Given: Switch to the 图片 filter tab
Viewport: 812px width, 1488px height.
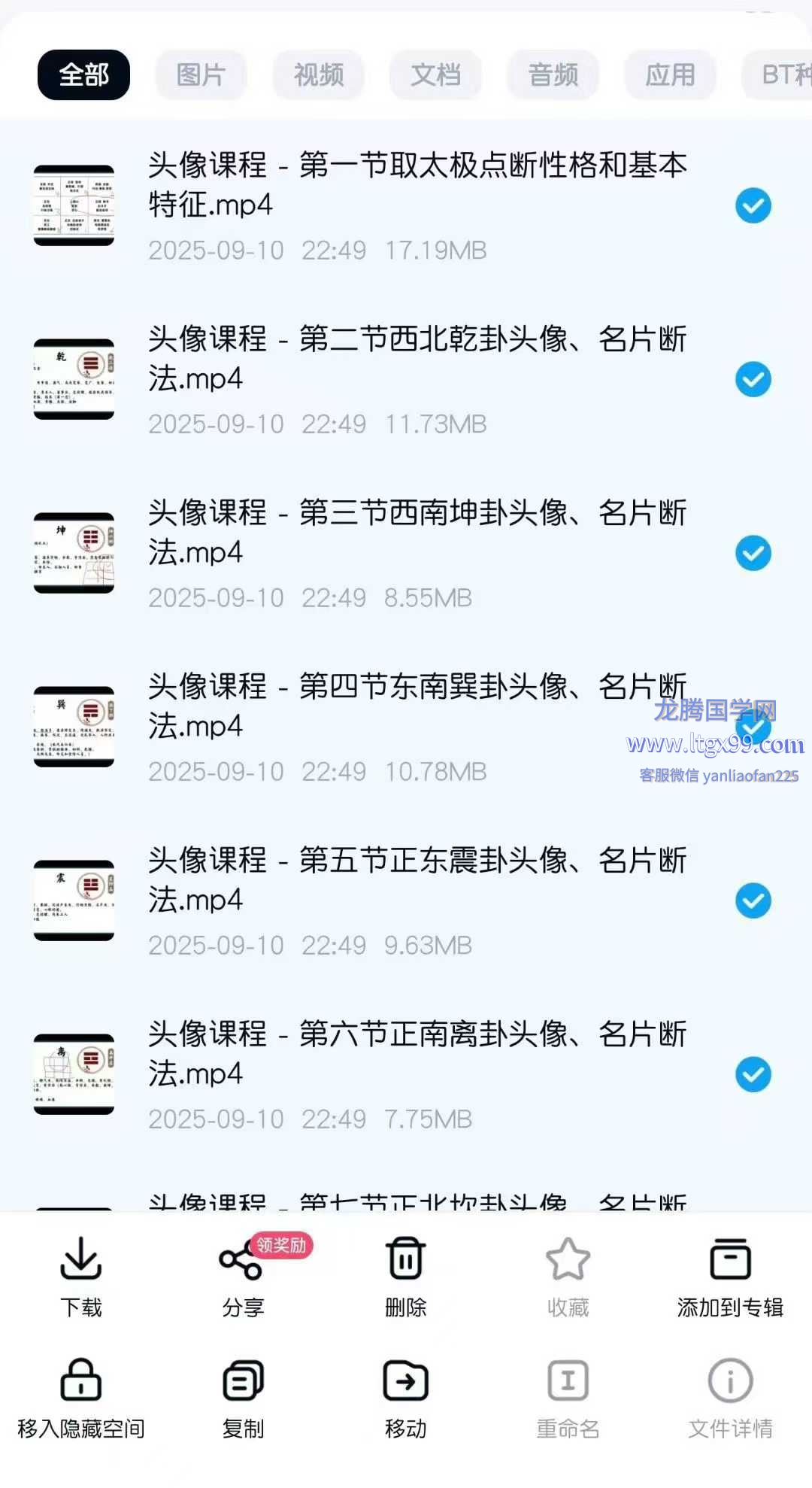Looking at the screenshot, I should (x=201, y=74).
